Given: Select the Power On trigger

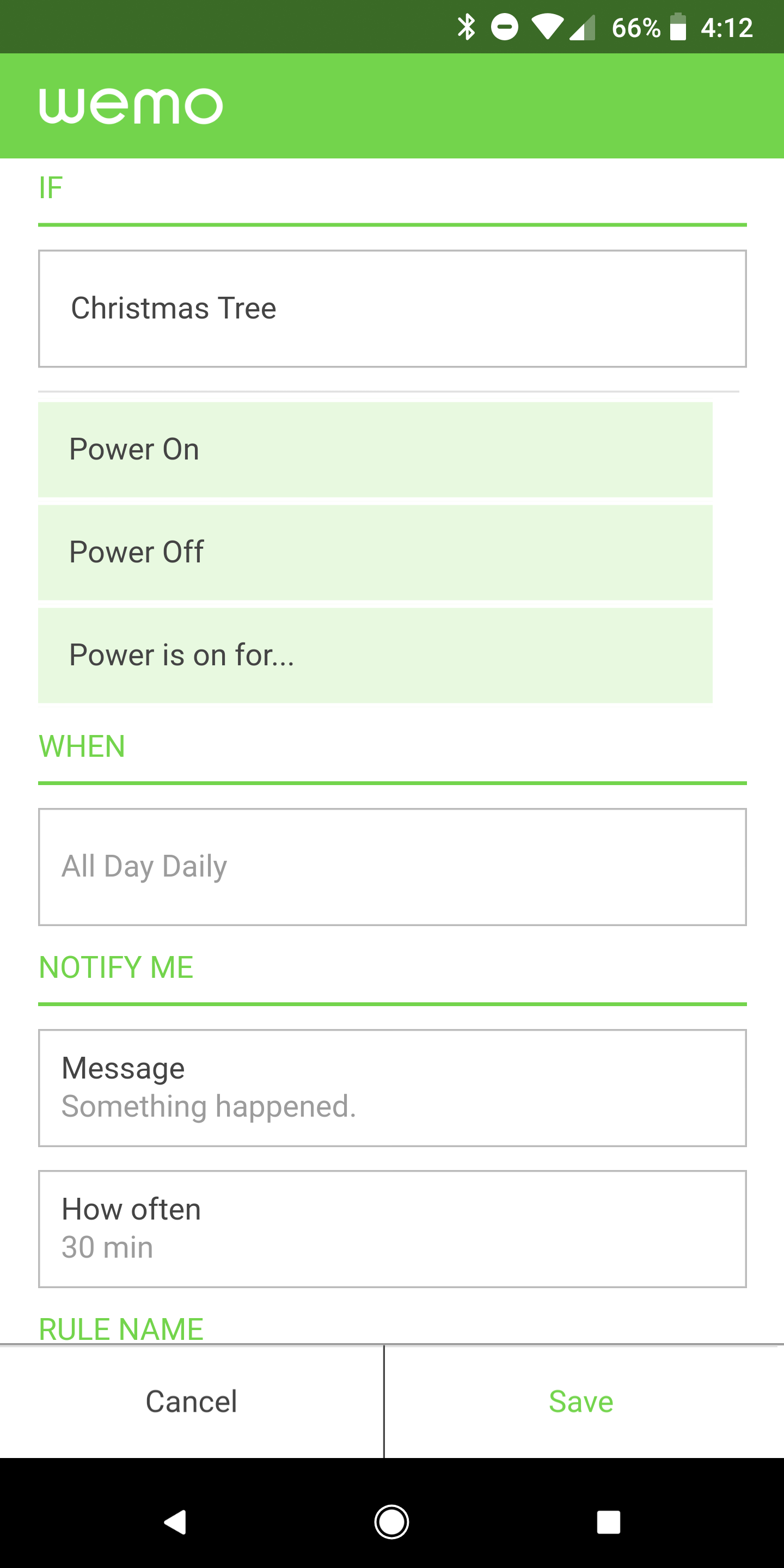Looking at the screenshot, I should pyautogui.click(x=375, y=449).
